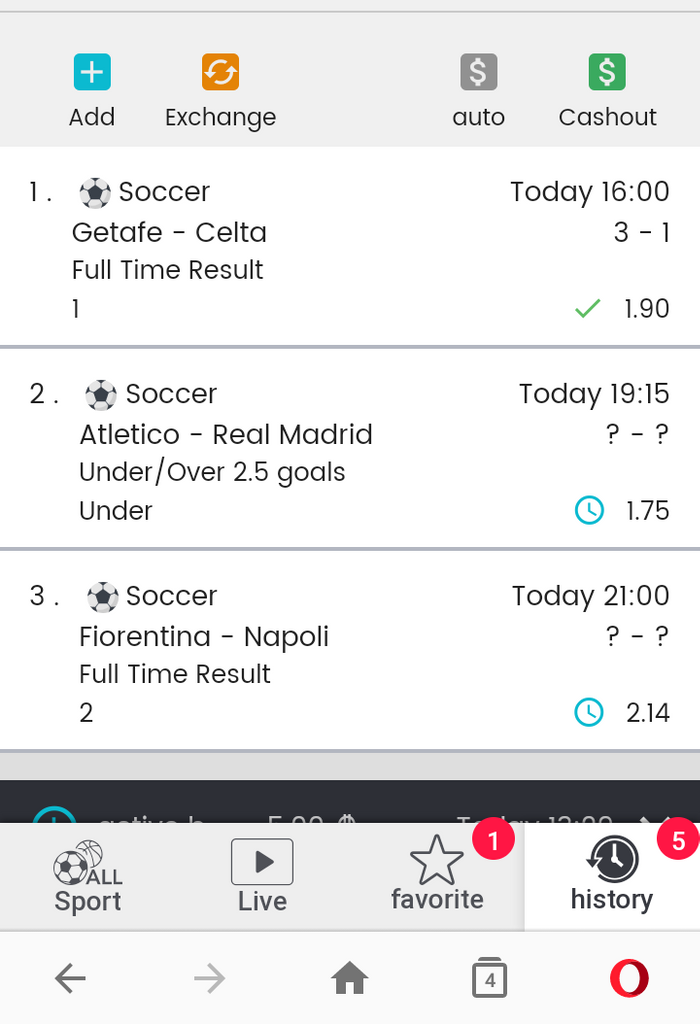700x1024 pixels.
Task: Go to the Live tab
Action: 262,877
